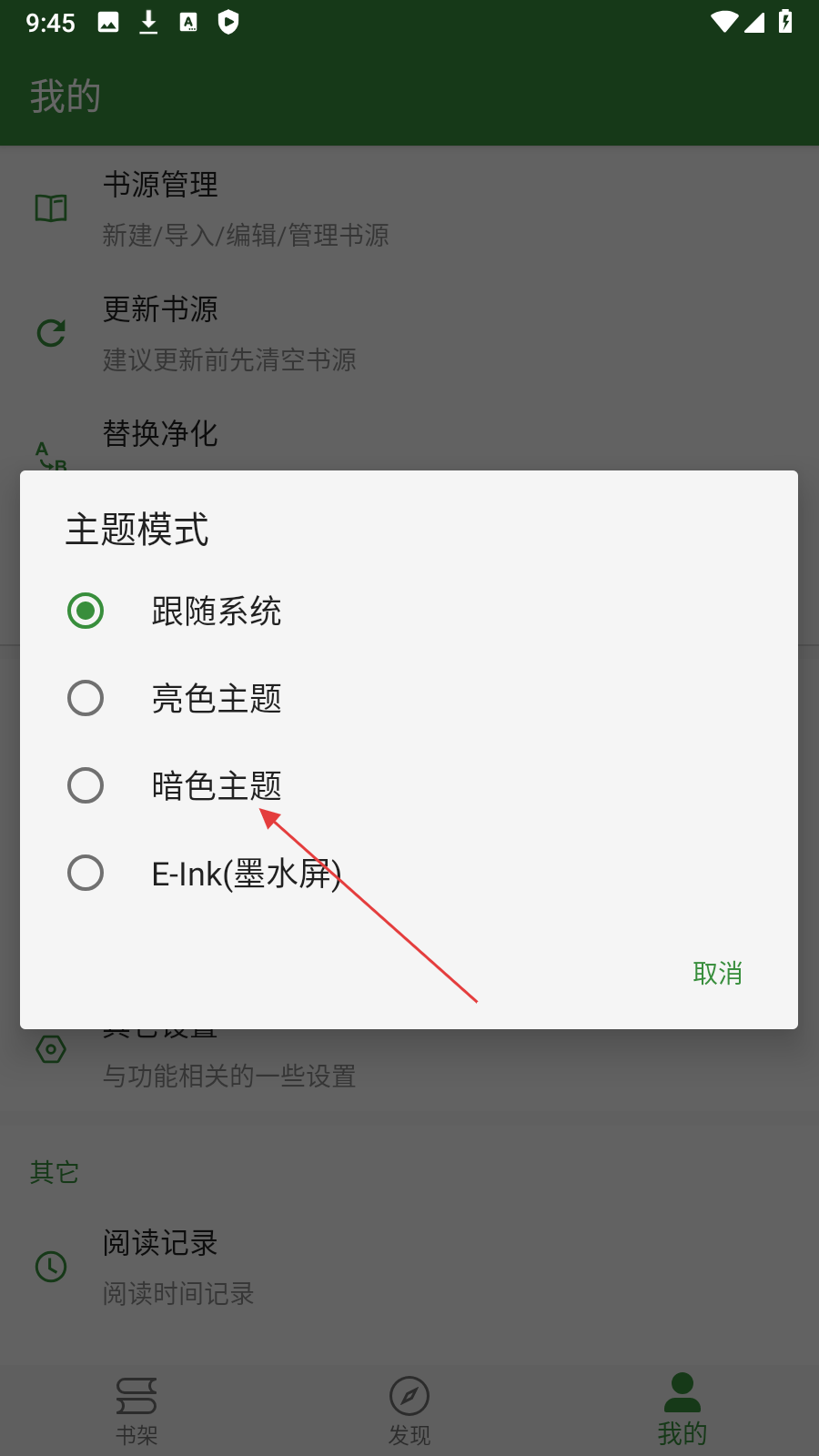This screenshot has width=819, height=1456.
Task: Tap 取消 to dismiss the dialog
Action: tap(717, 973)
